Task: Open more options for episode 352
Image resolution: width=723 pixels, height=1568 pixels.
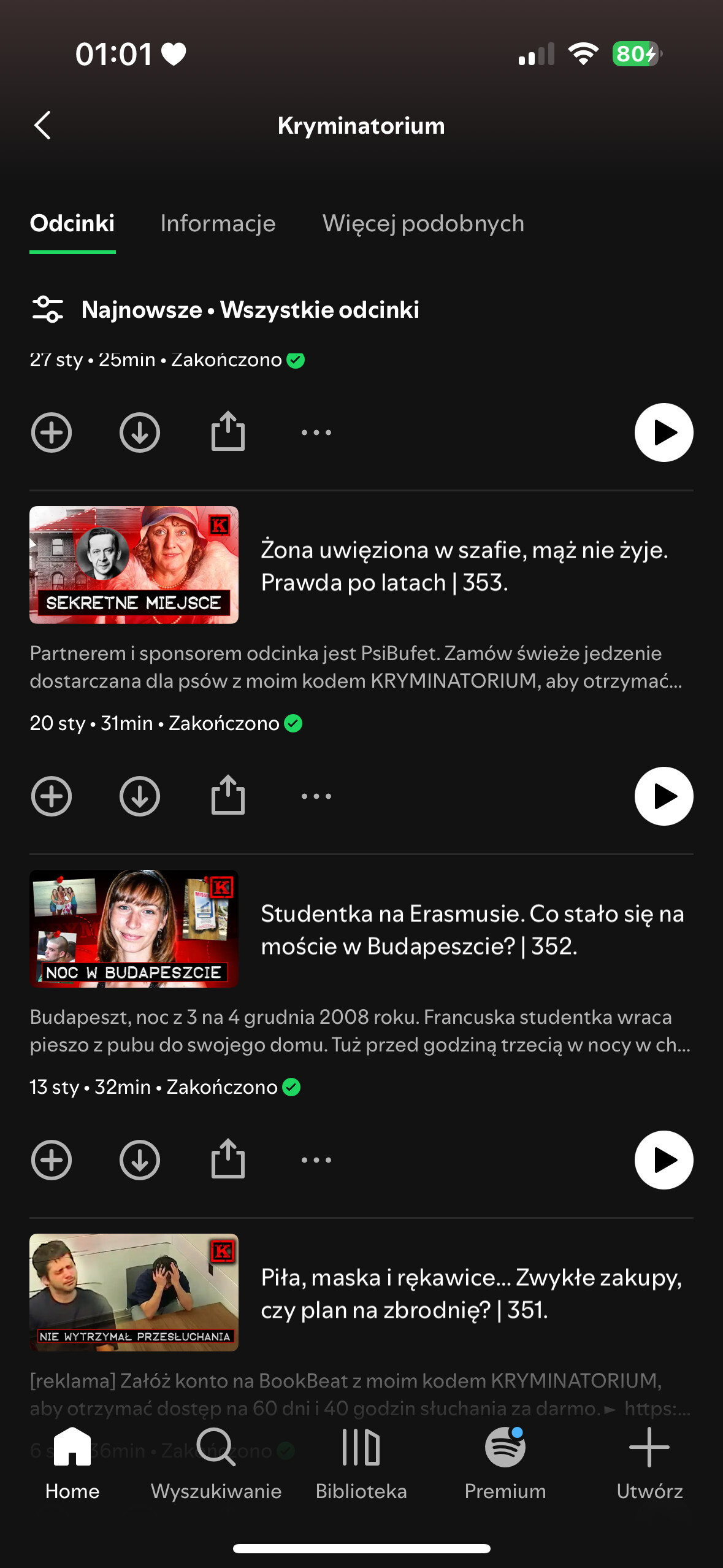Action: click(x=316, y=1160)
